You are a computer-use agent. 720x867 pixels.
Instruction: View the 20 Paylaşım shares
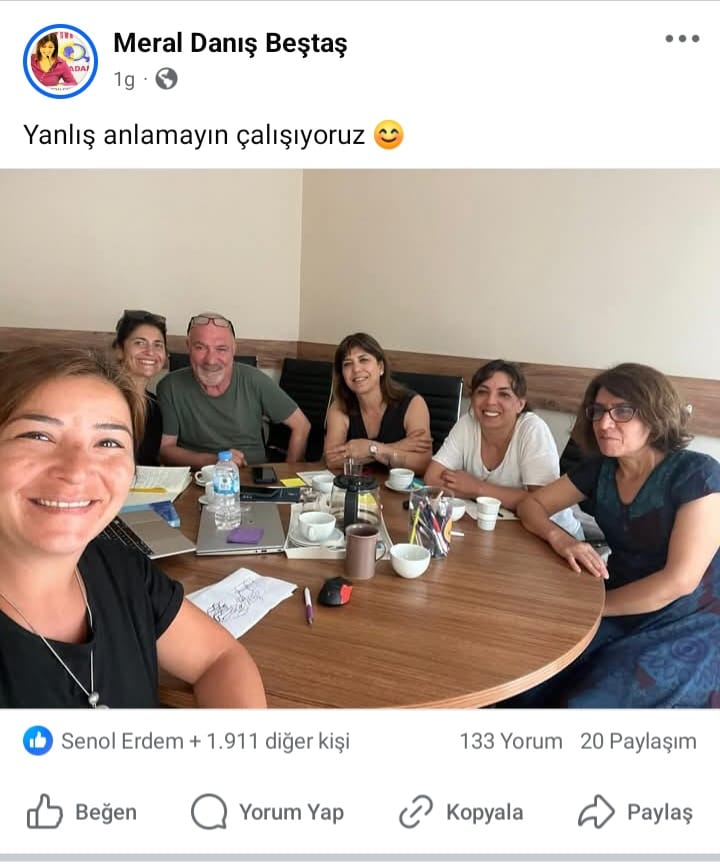[638, 741]
